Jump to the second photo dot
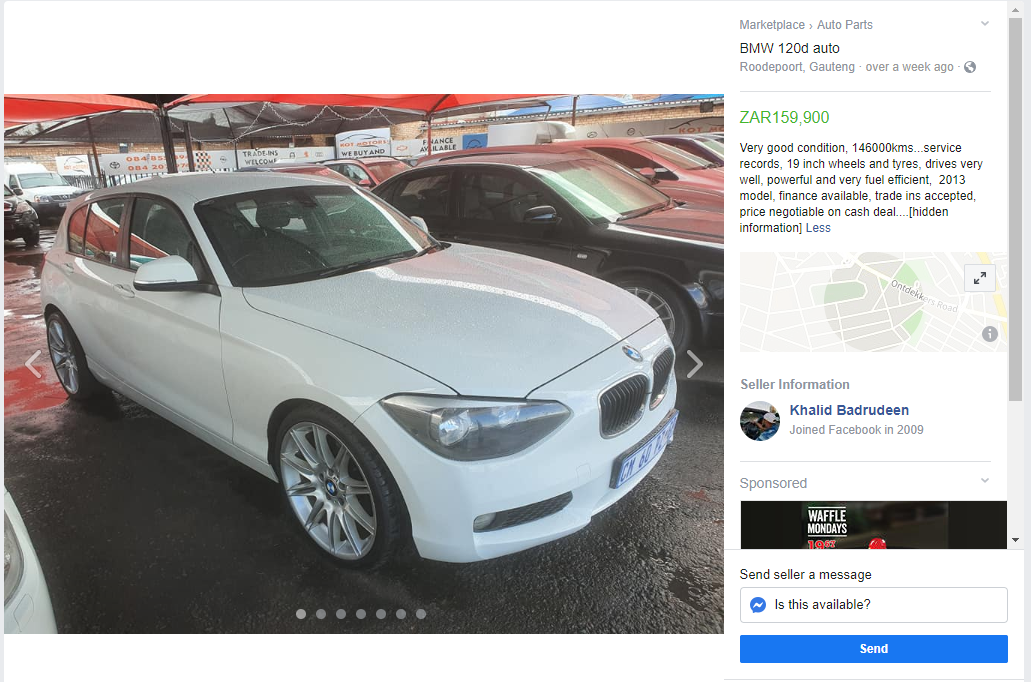This screenshot has width=1031, height=682. click(321, 614)
